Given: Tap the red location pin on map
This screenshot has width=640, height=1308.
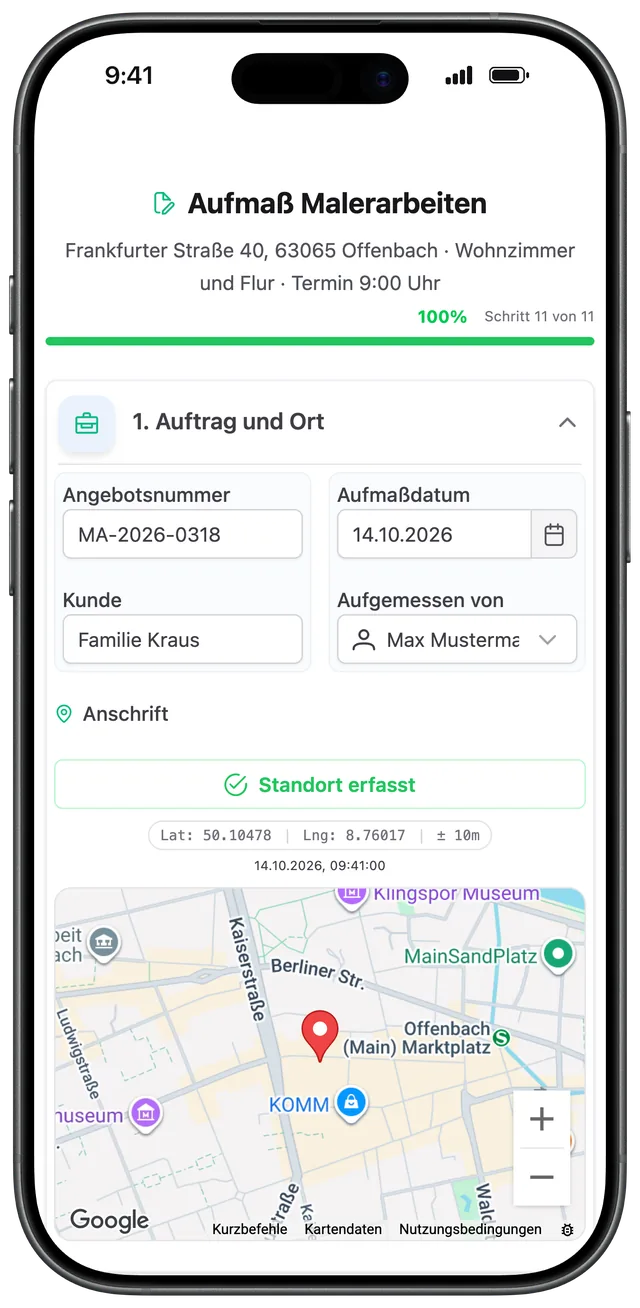Looking at the screenshot, I should (320, 1036).
